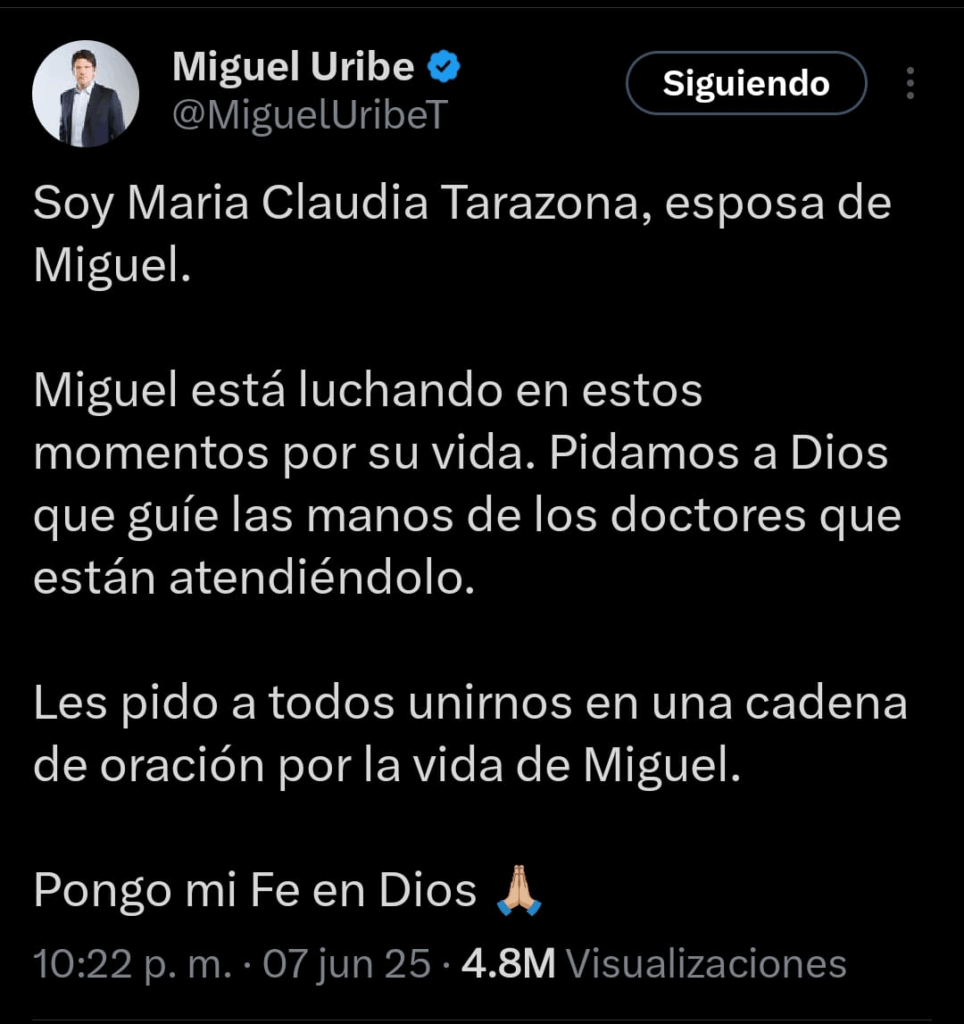Open the post's three-dot overflow menu

click(910, 83)
